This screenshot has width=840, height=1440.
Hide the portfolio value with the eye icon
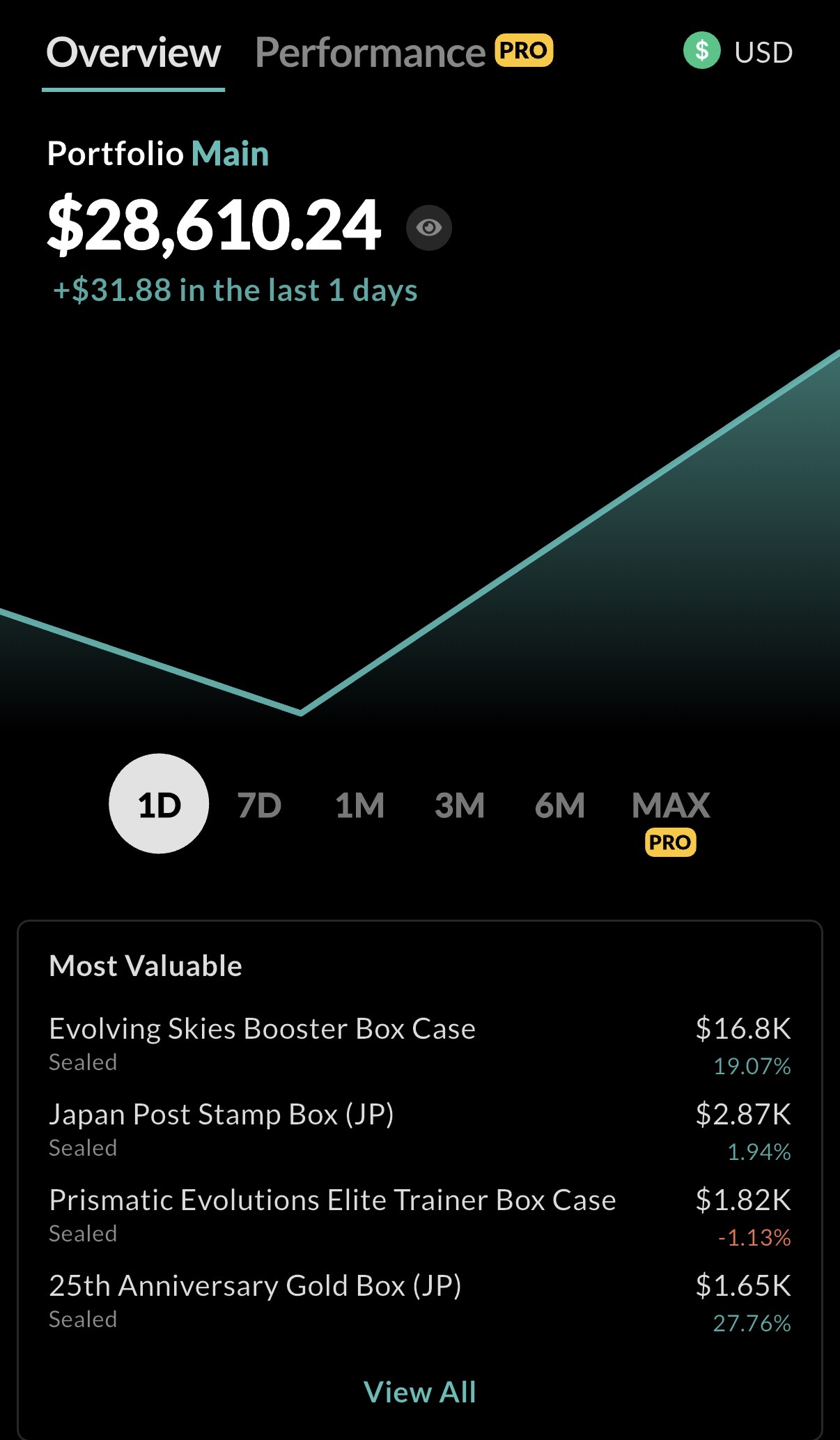(428, 228)
